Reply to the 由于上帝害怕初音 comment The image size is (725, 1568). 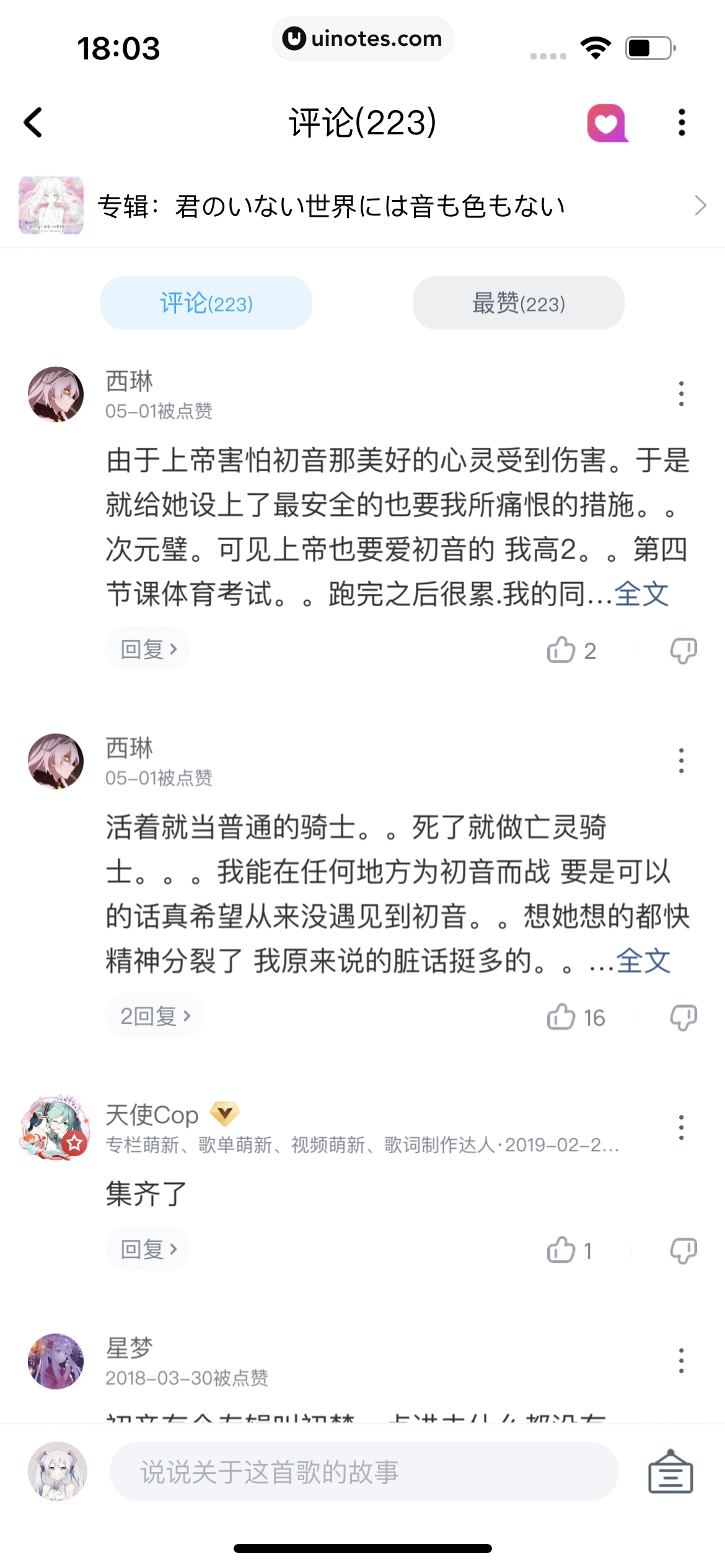click(x=148, y=649)
